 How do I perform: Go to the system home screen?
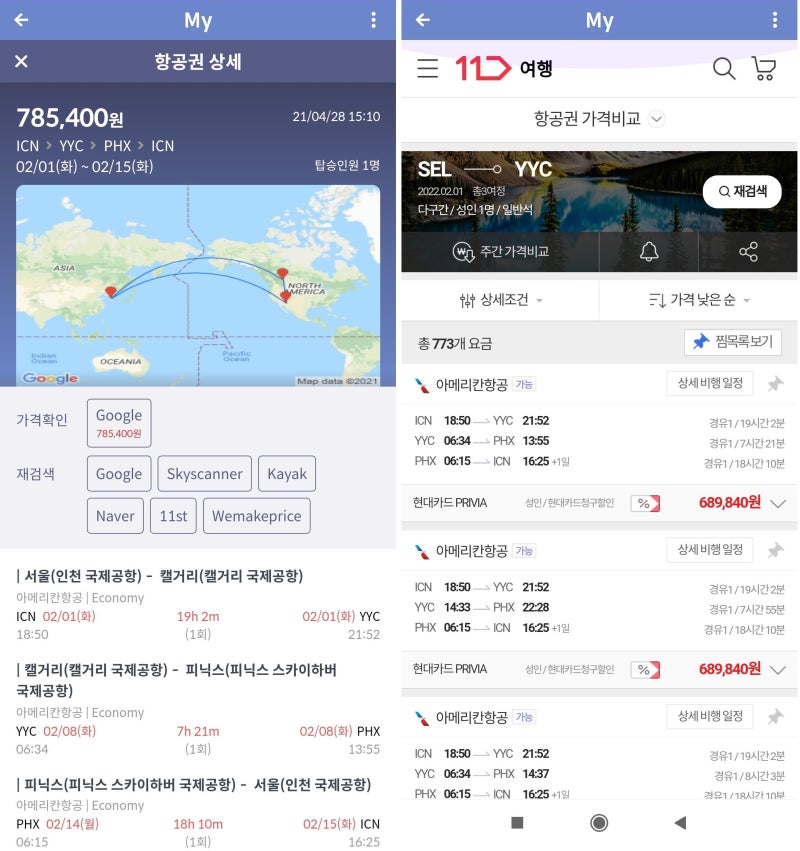[599, 823]
